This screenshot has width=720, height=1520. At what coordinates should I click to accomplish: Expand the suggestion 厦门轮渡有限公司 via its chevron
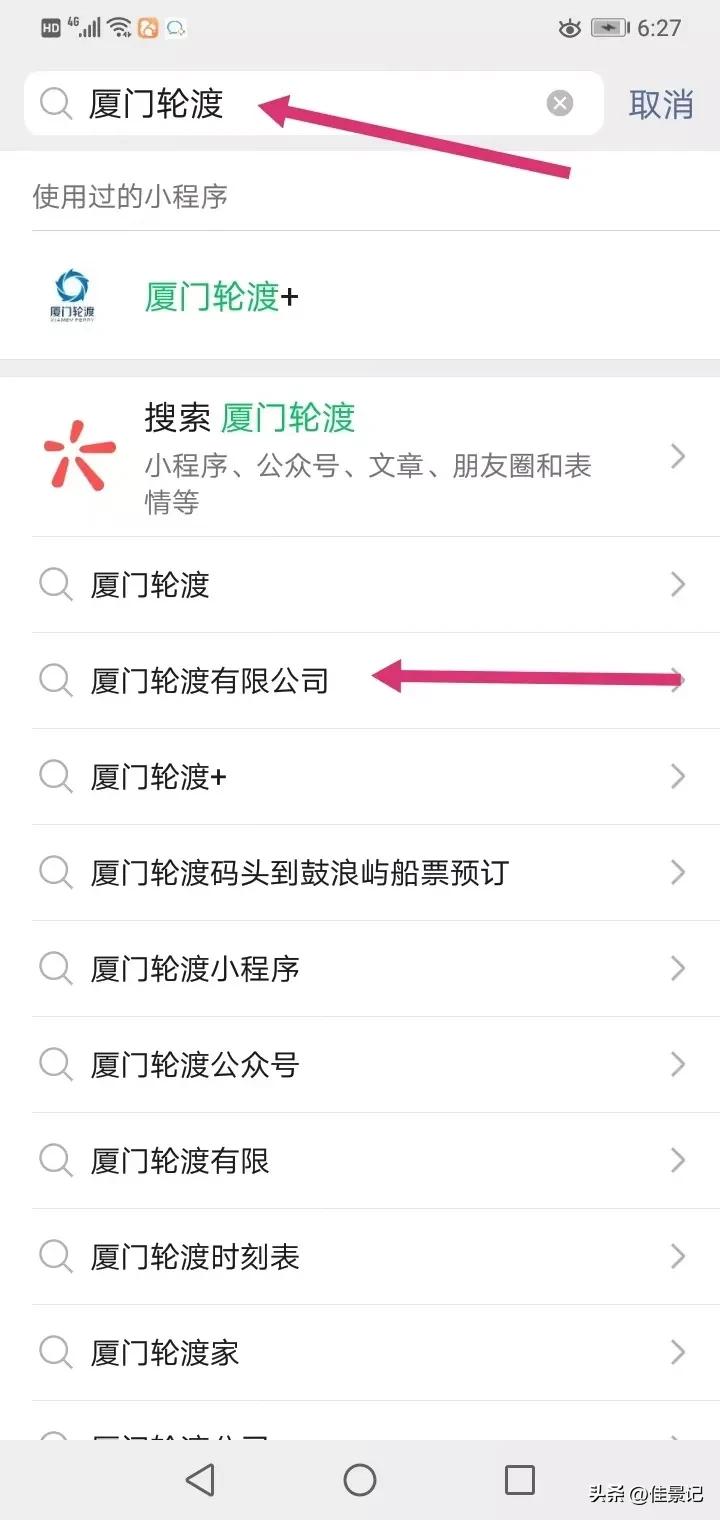682,681
